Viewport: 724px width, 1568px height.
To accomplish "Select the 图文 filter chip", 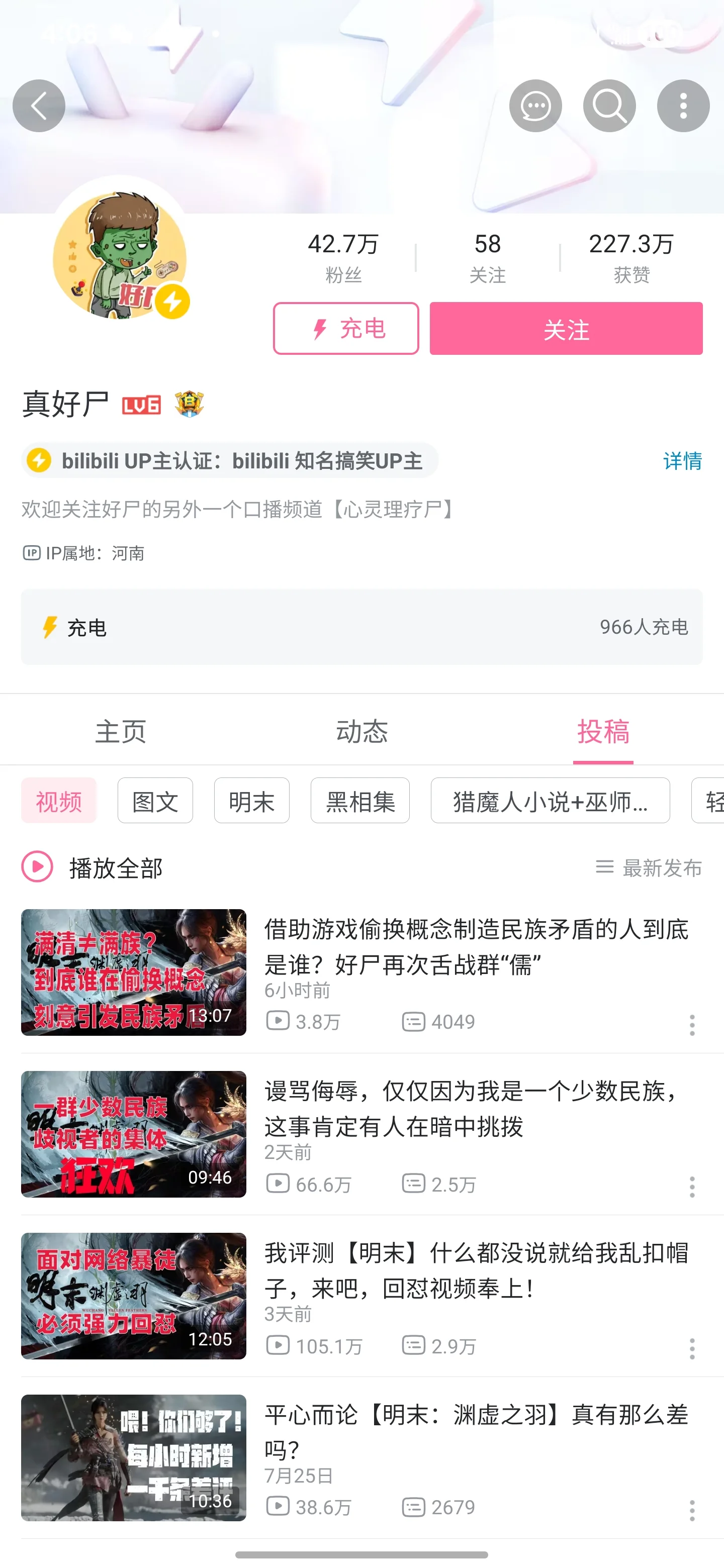I will click(x=155, y=801).
